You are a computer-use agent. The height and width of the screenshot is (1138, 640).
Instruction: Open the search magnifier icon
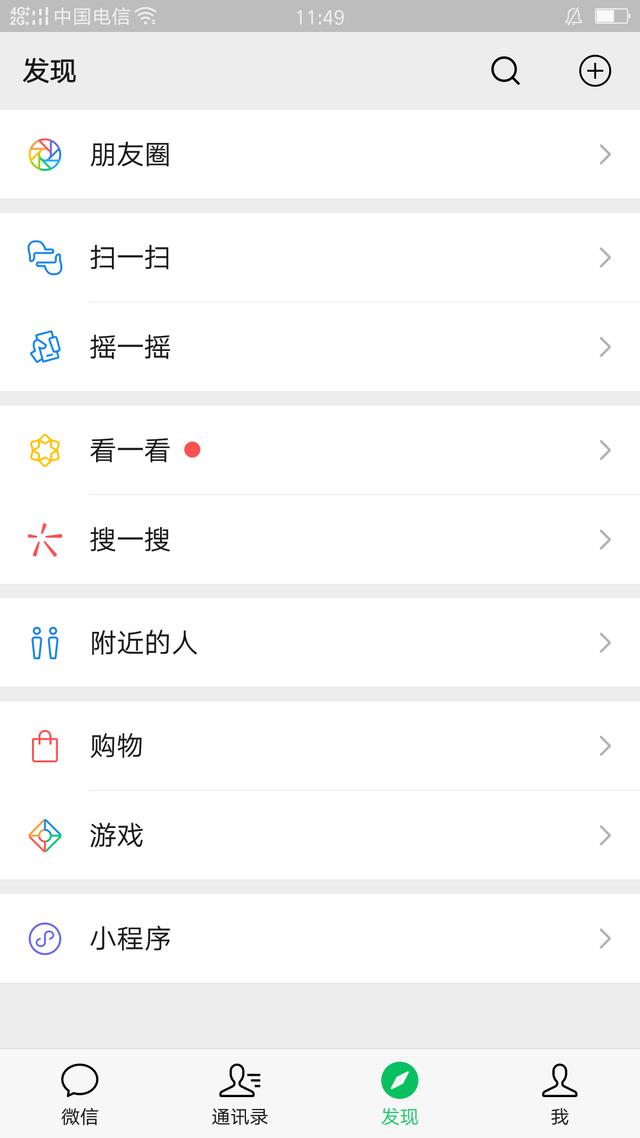505,71
